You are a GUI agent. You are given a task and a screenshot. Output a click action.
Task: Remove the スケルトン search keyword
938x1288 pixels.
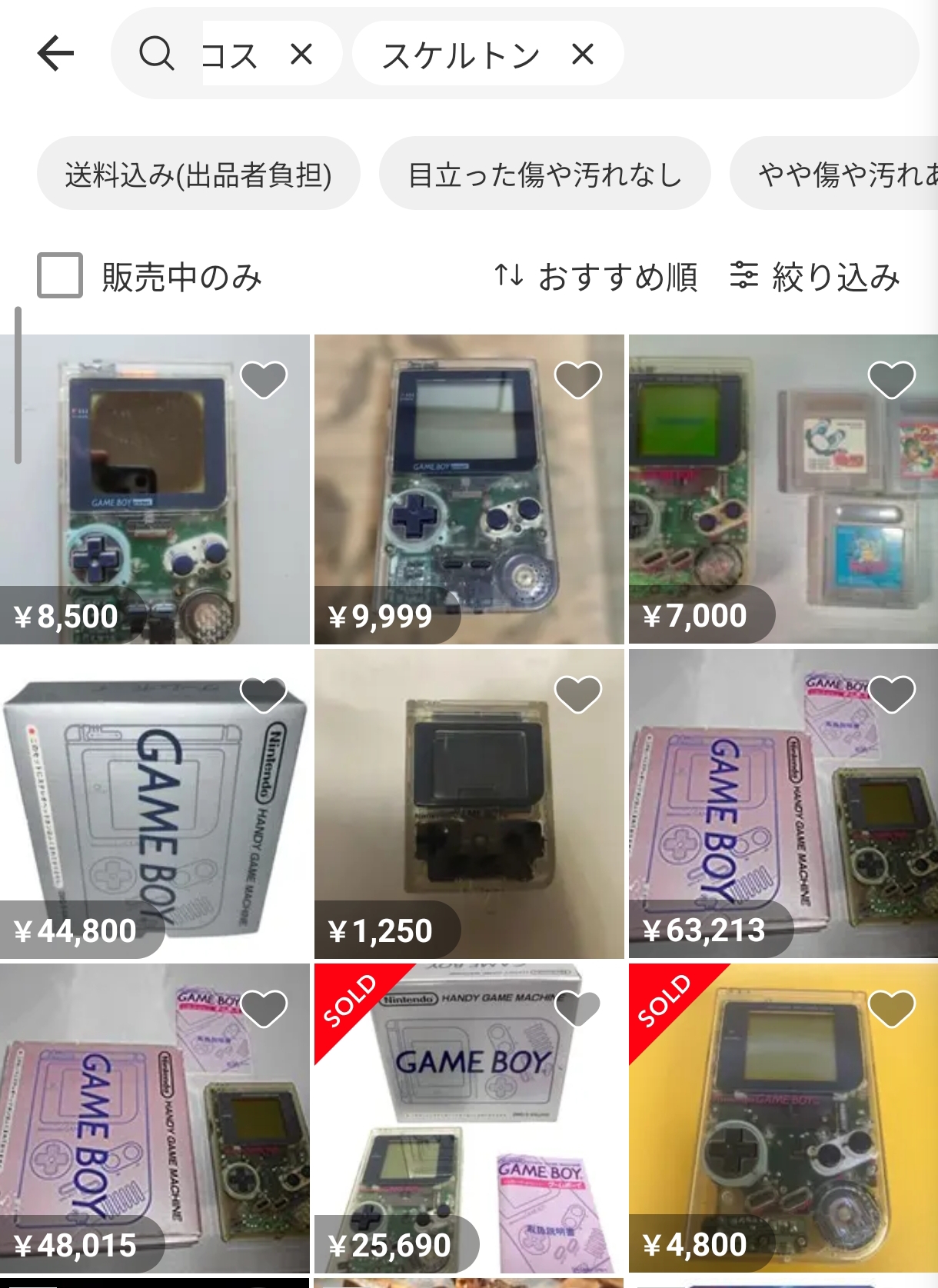pos(583,54)
